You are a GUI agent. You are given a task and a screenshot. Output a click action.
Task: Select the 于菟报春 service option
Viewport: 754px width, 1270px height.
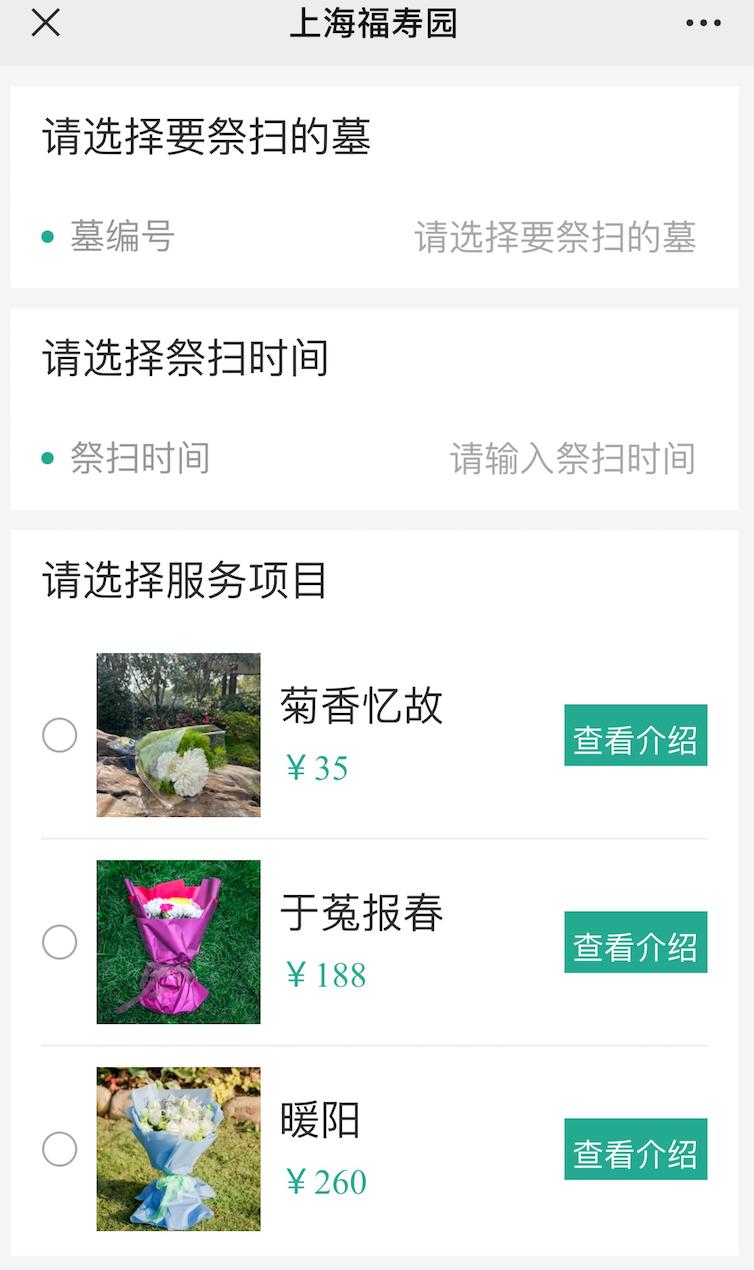point(60,942)
